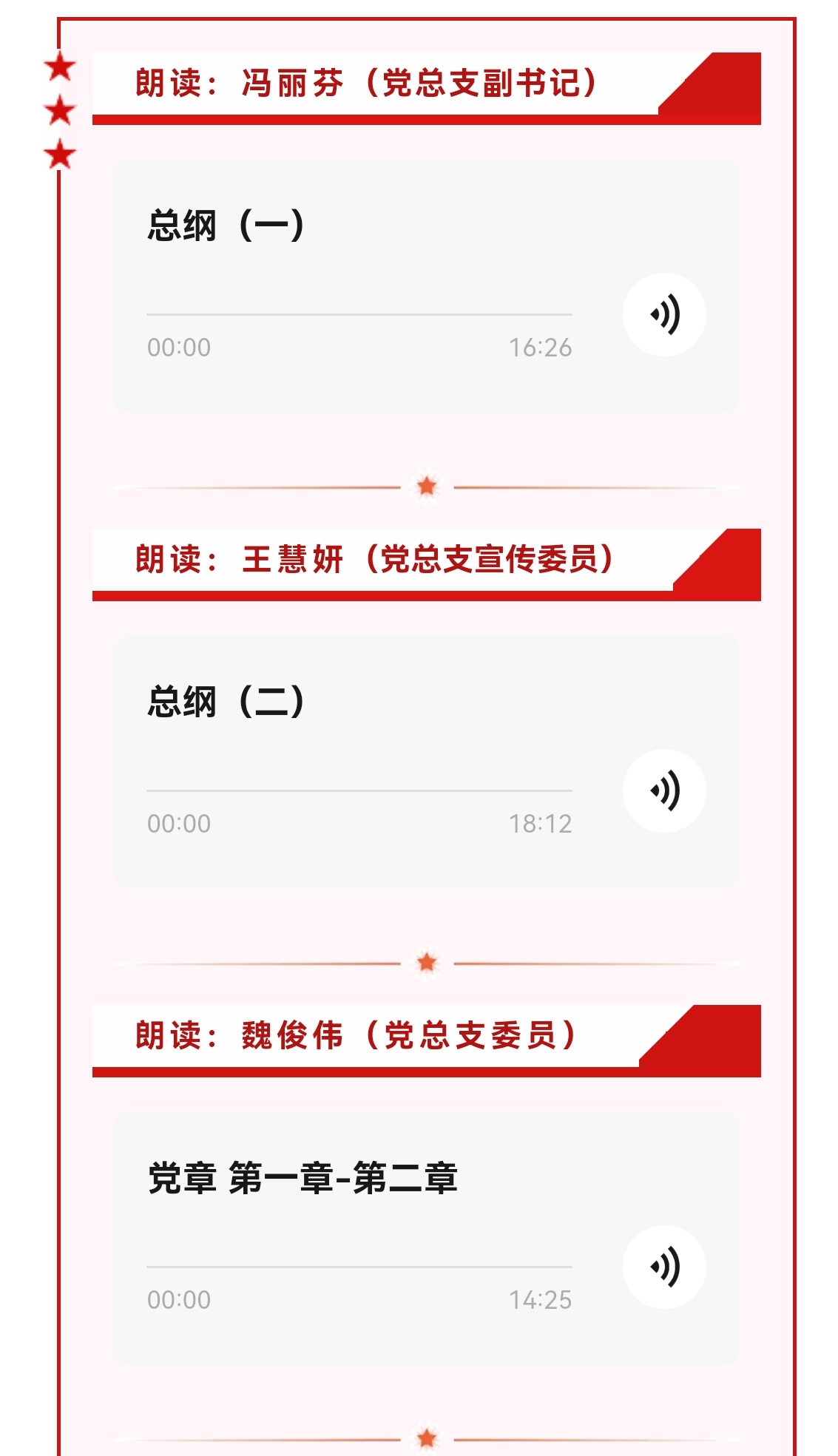Click the speaker icon in the second audio card
The width and height of the screenshot is (838, 1456).
coord(666,790)
